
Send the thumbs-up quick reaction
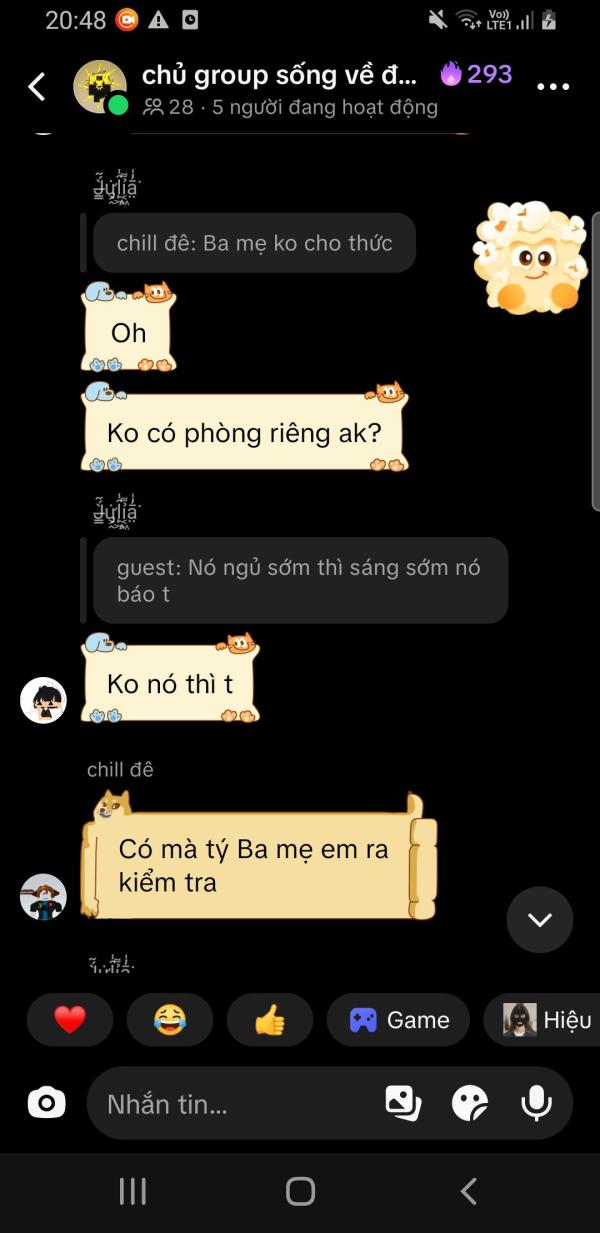coord(270,1020)
